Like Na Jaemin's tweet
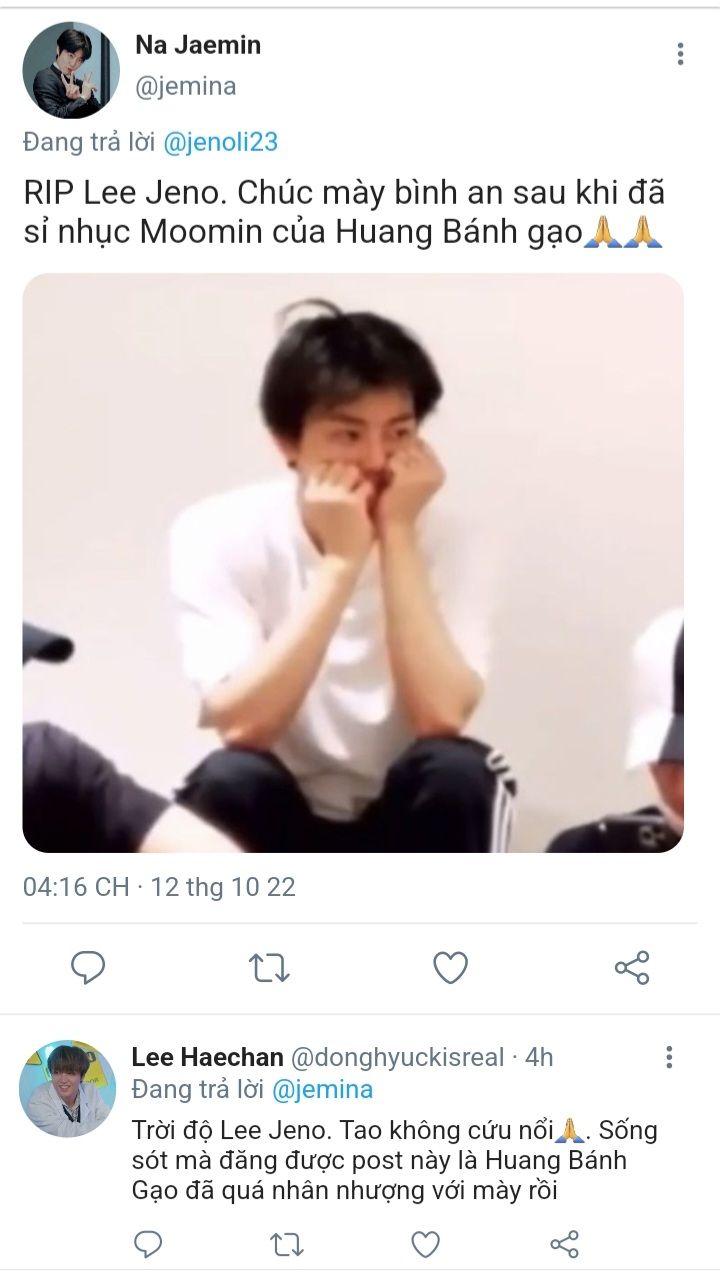This screenshot has width=720, height=1280. click(450, 967)
